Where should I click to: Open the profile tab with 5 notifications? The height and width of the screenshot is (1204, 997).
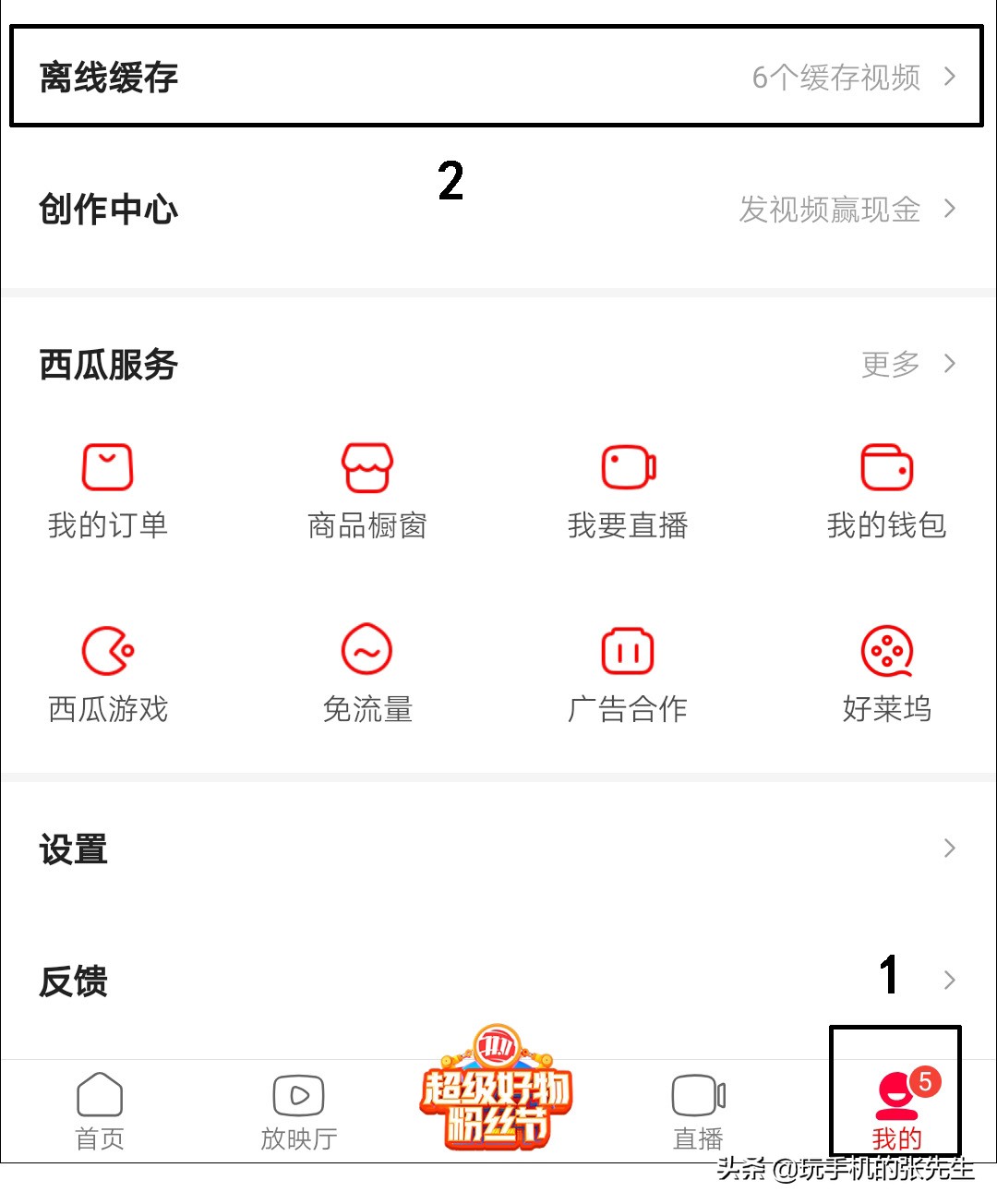point(895,1108)
